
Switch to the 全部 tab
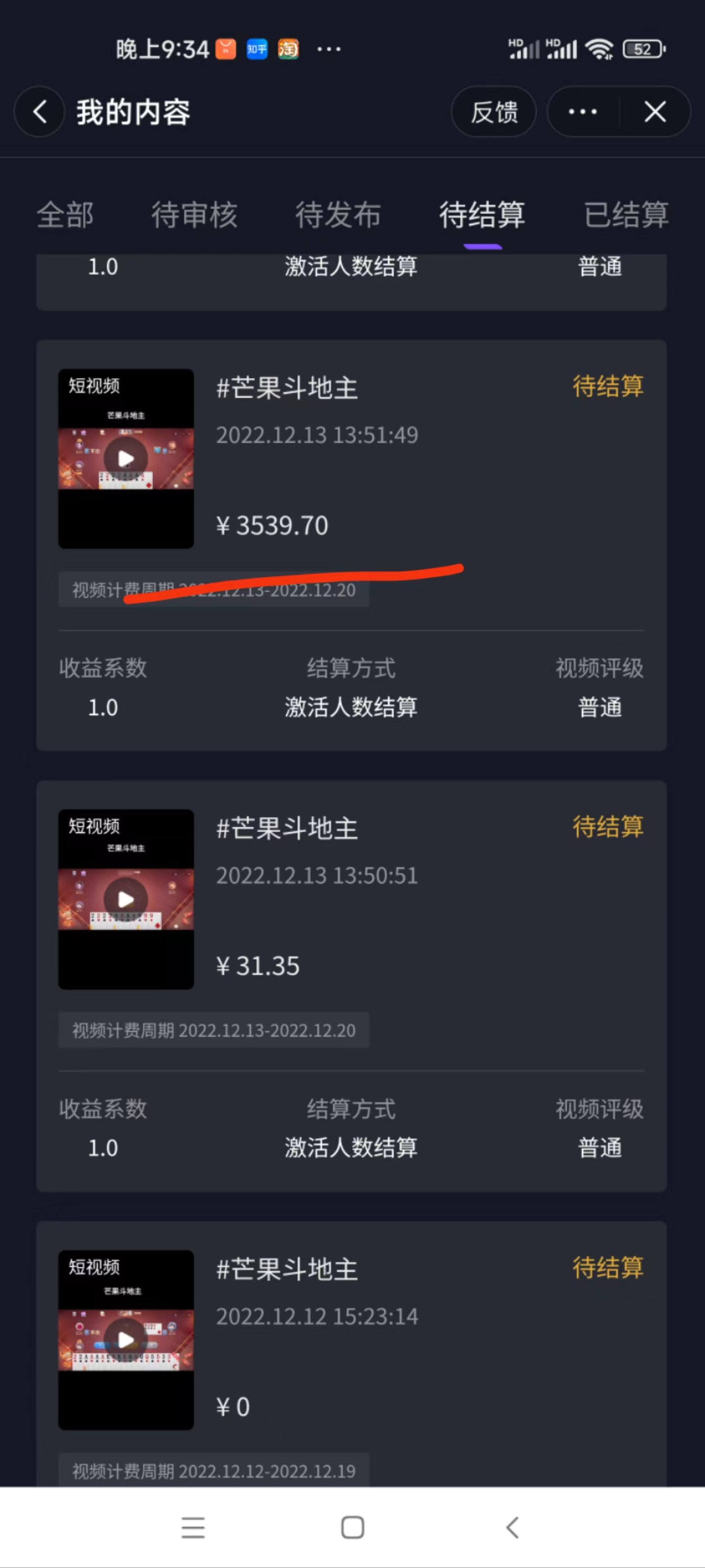click(65, 215)
